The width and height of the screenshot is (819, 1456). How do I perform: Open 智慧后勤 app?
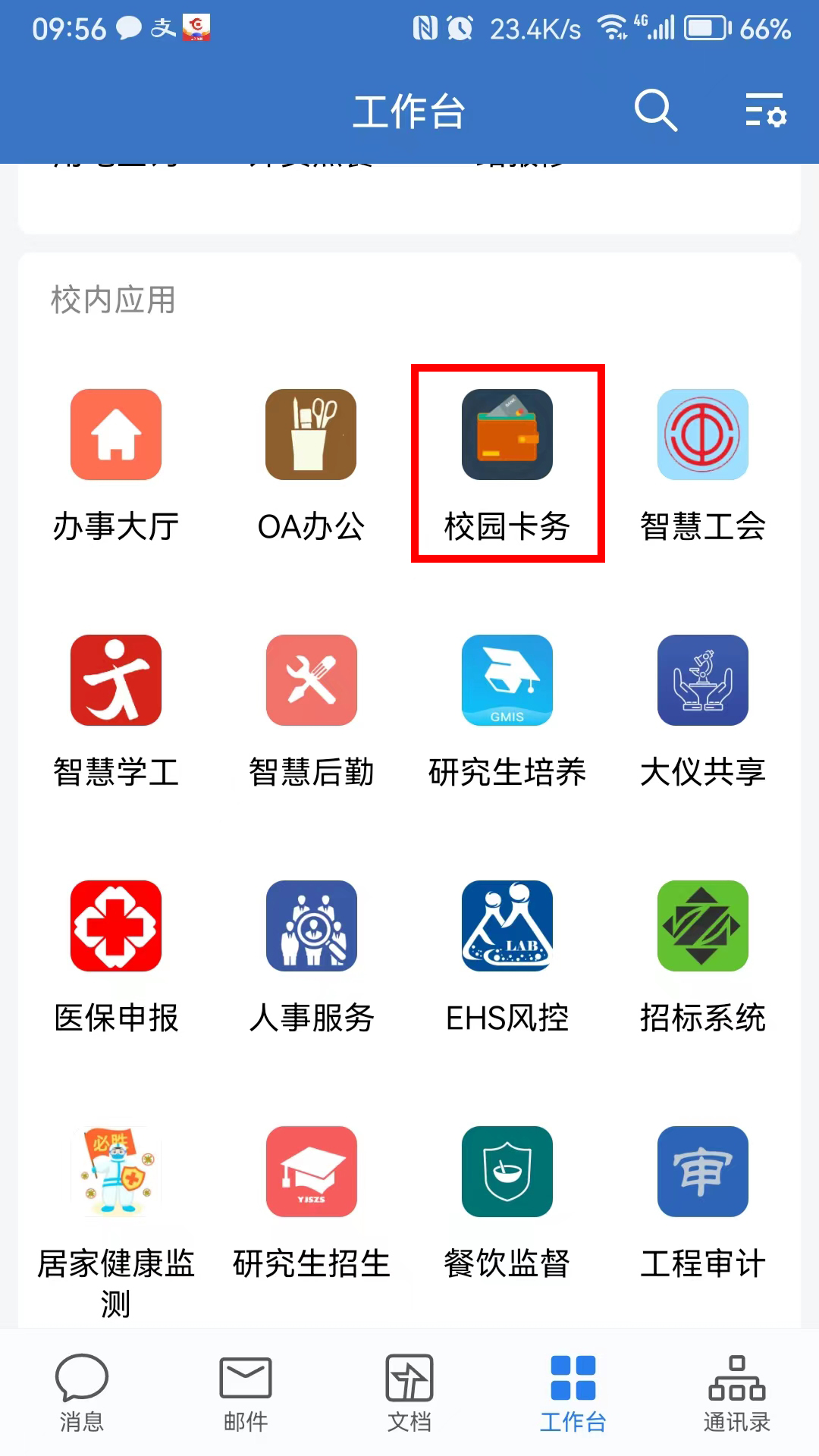click(x=311, y=680)
